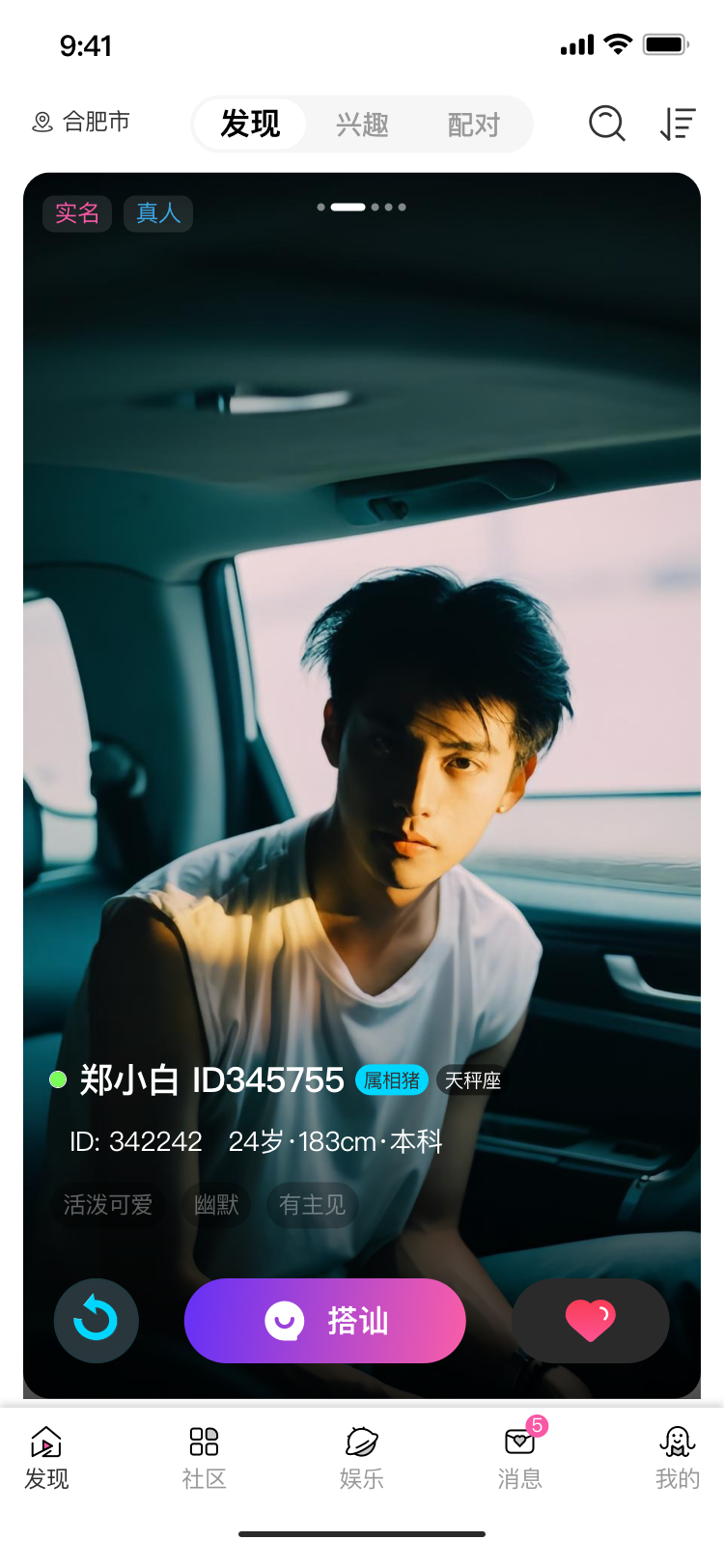Toggle the 实名 verification badge
The image size is (724, 1568).
tap(77, 213)
